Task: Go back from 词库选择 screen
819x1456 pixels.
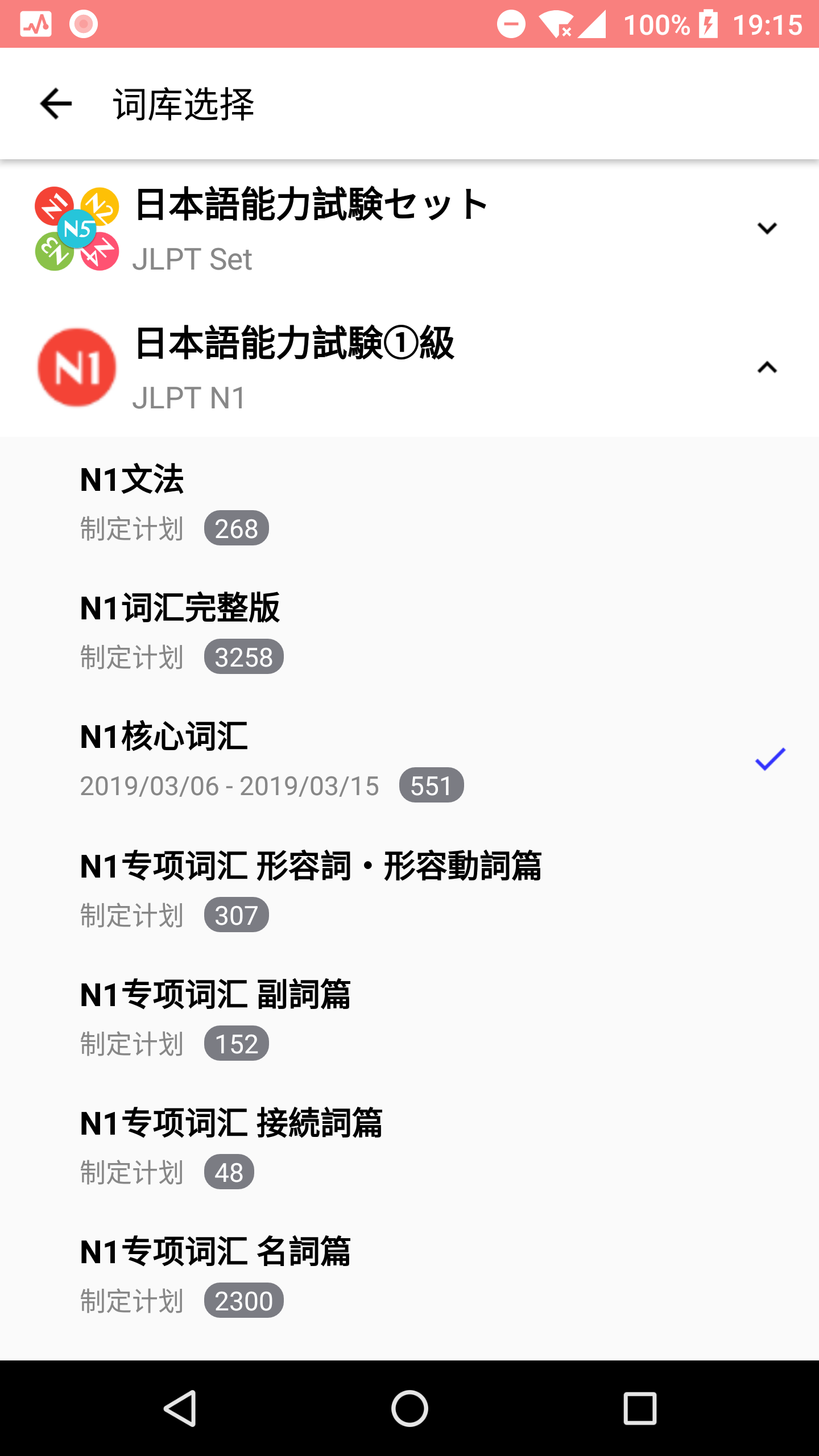Action: tap(56, 104)
